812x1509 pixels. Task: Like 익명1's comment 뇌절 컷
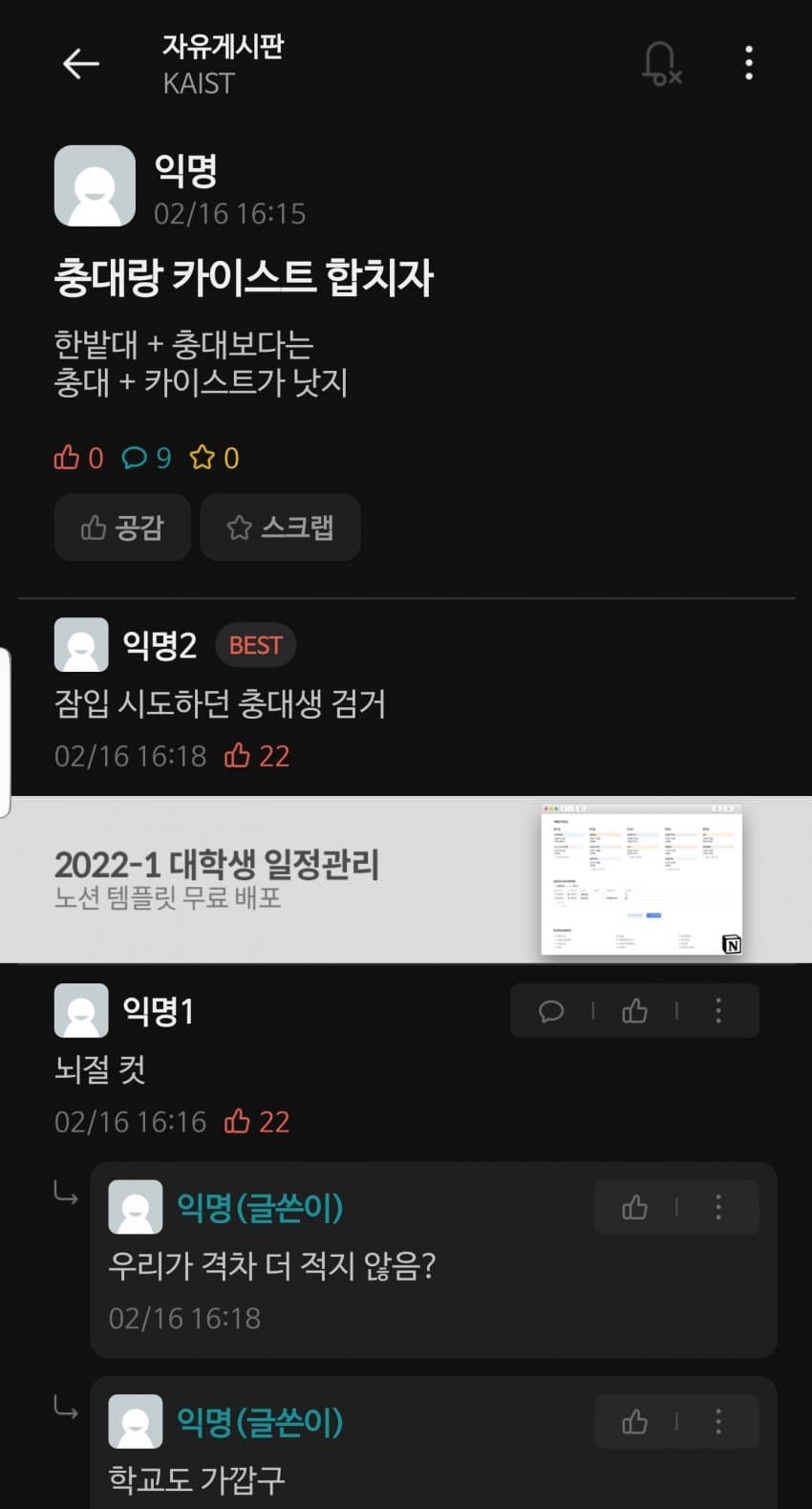(635, 1011)
